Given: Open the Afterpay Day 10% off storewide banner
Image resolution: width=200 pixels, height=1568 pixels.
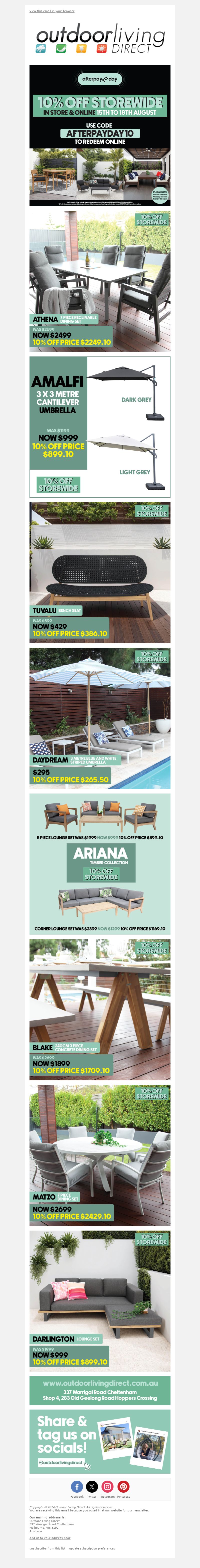Looking at the screenshot, I should point(100,135).
